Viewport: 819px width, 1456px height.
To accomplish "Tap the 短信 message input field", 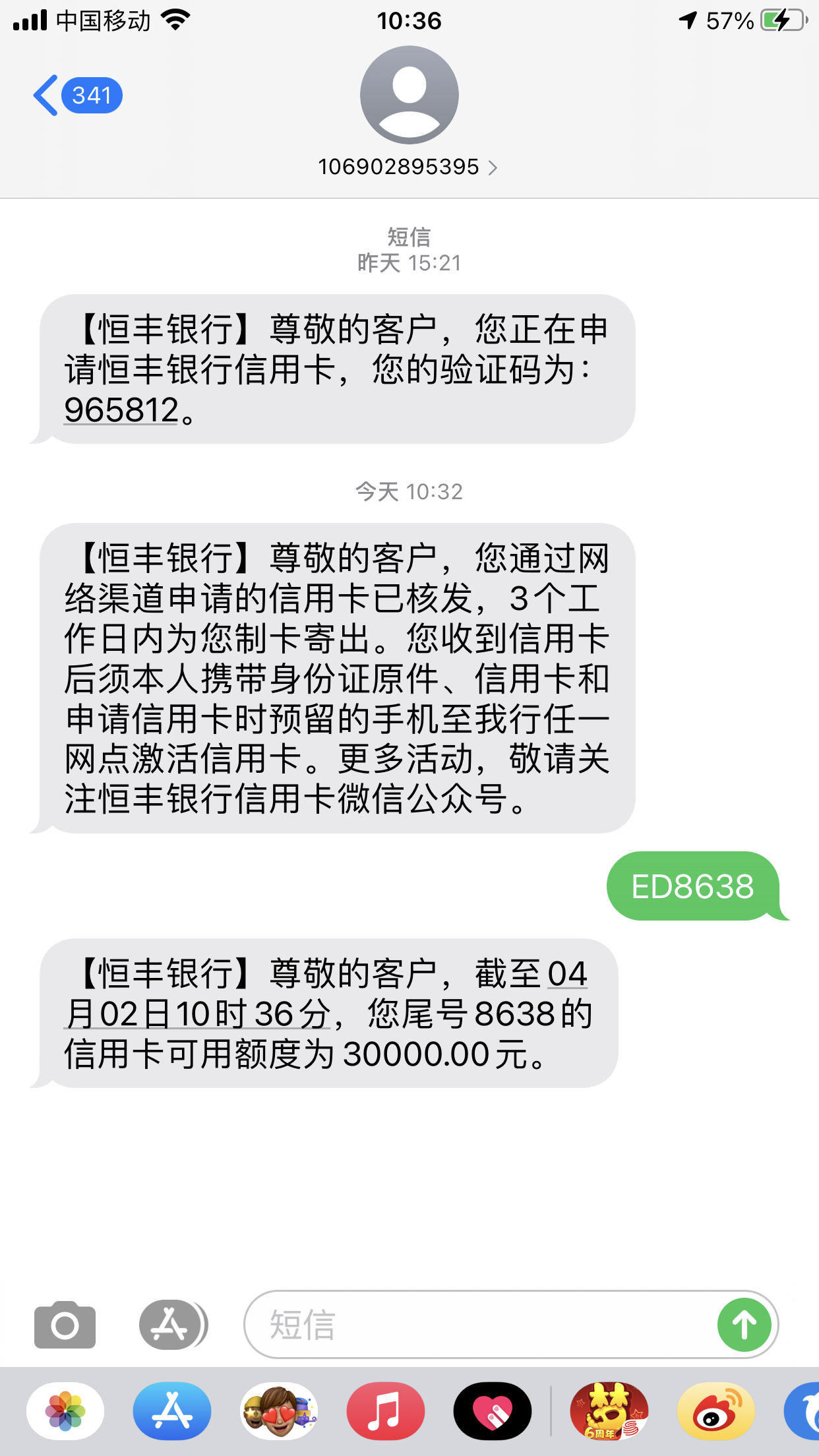I will [462, 1324].
